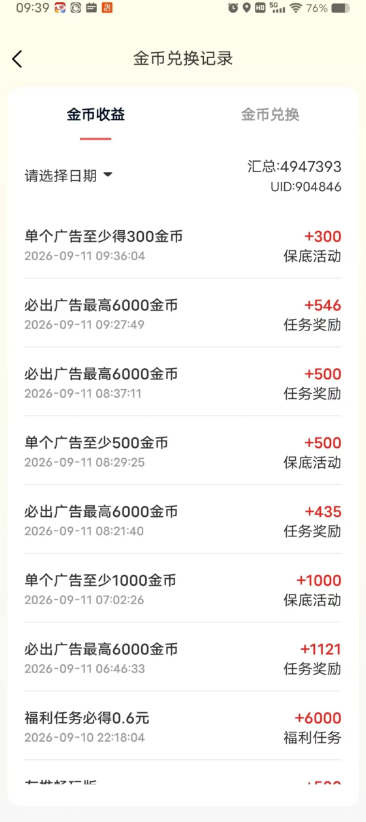Open the 请选择日期 date dropdown

coord(69,176)
